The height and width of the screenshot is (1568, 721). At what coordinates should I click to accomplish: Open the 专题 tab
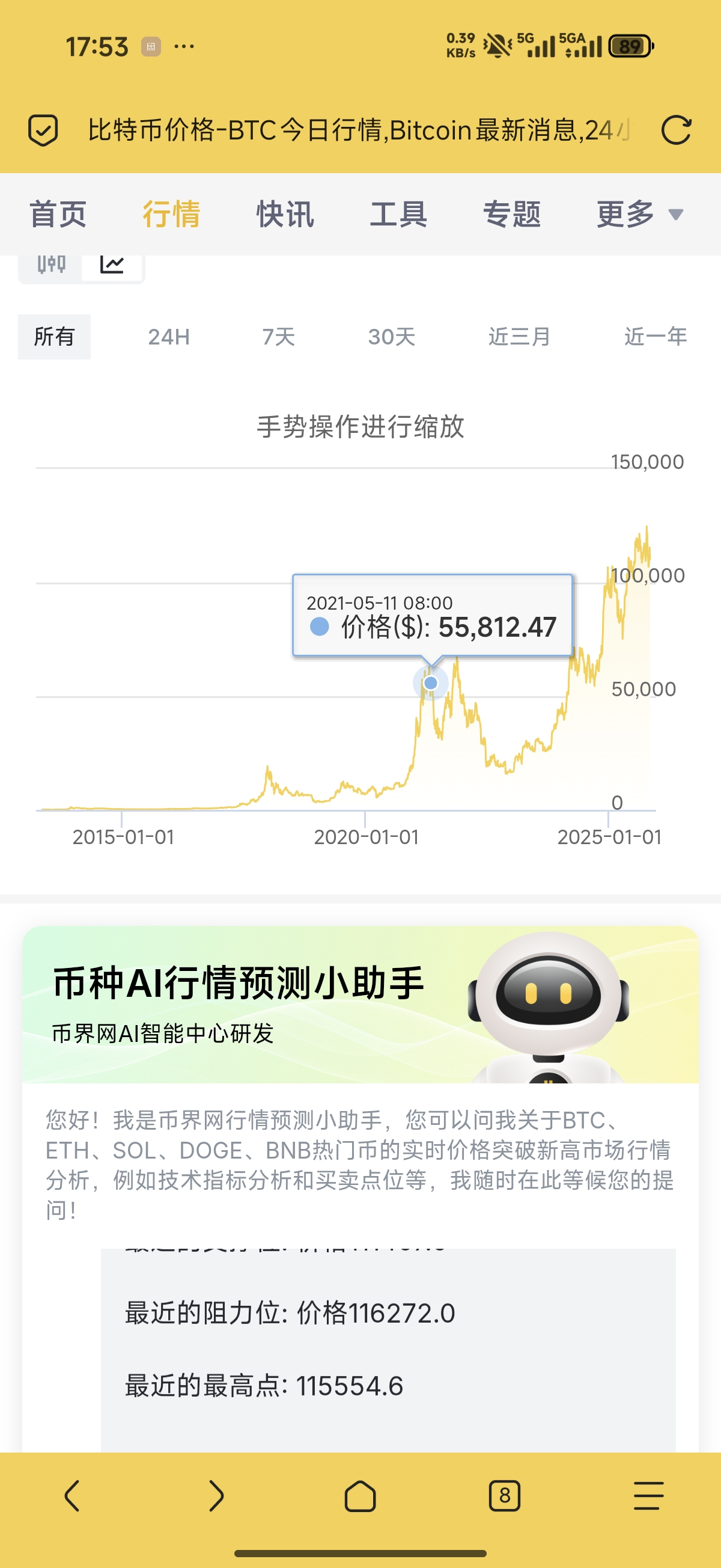coord(512,214)
